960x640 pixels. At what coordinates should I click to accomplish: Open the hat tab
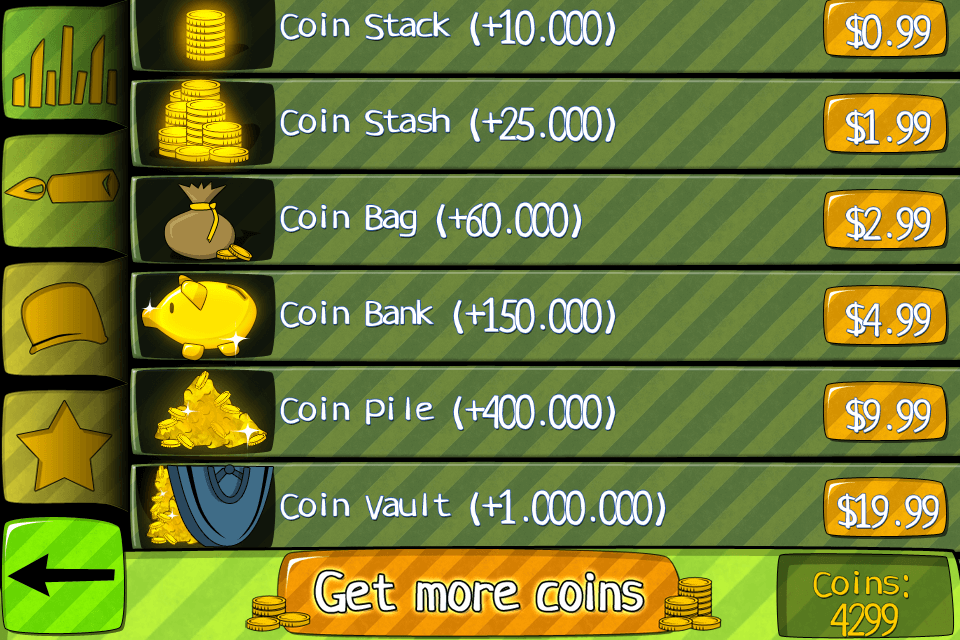pos(63,318)
